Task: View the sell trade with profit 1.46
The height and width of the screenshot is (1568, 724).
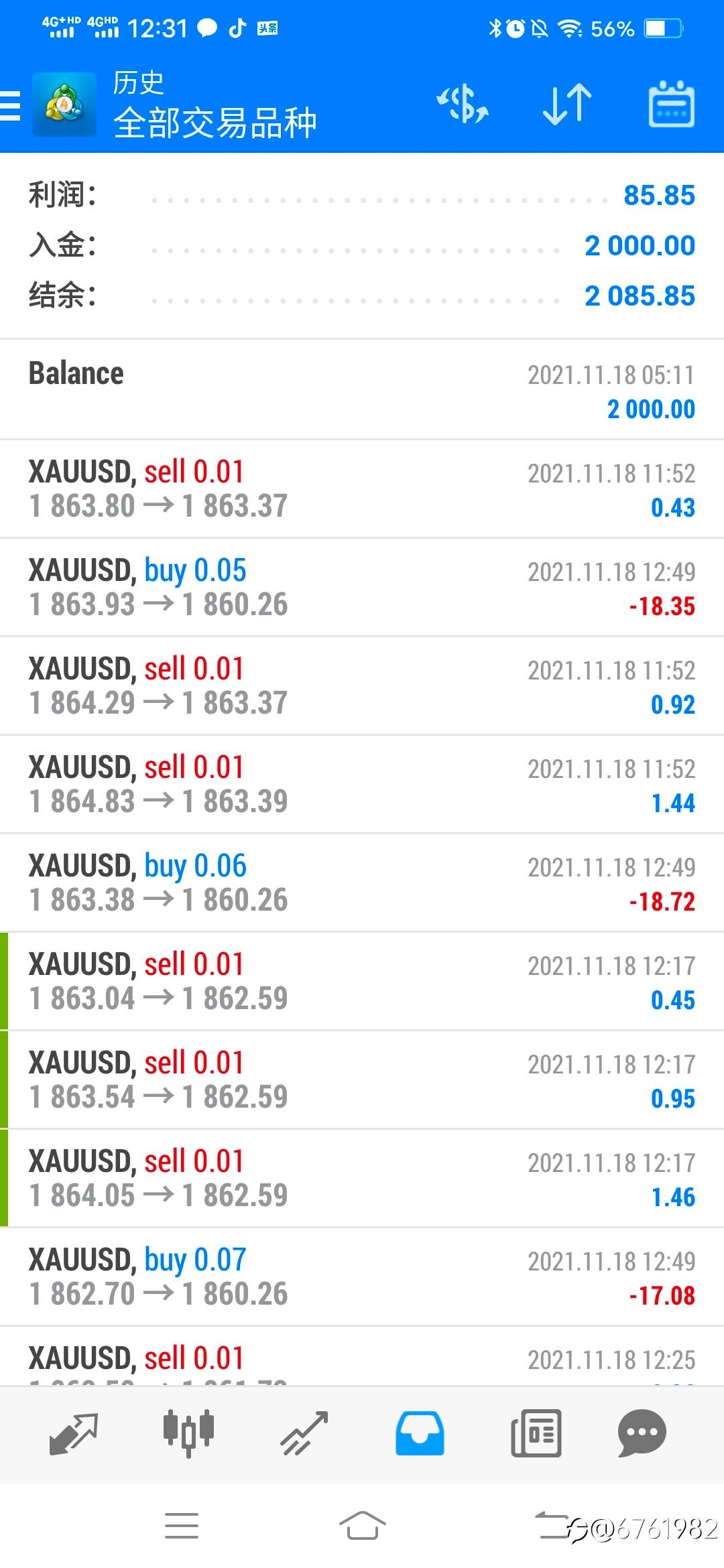Action: 362,1178
